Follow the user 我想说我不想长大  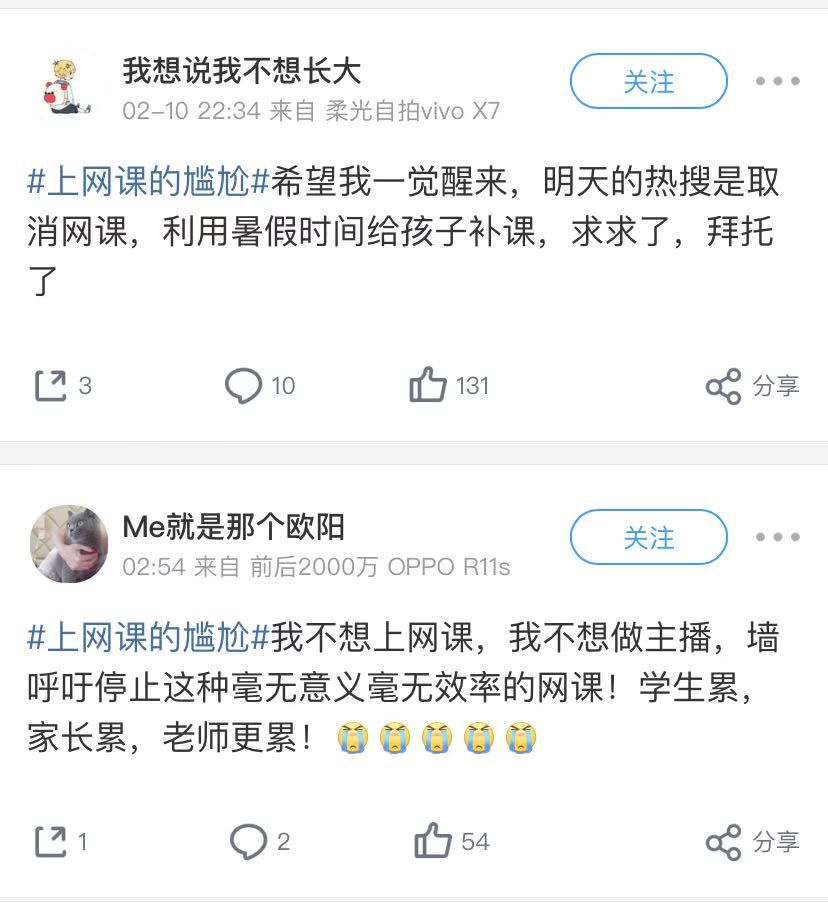pyautogui.click(x=647, y=80)
